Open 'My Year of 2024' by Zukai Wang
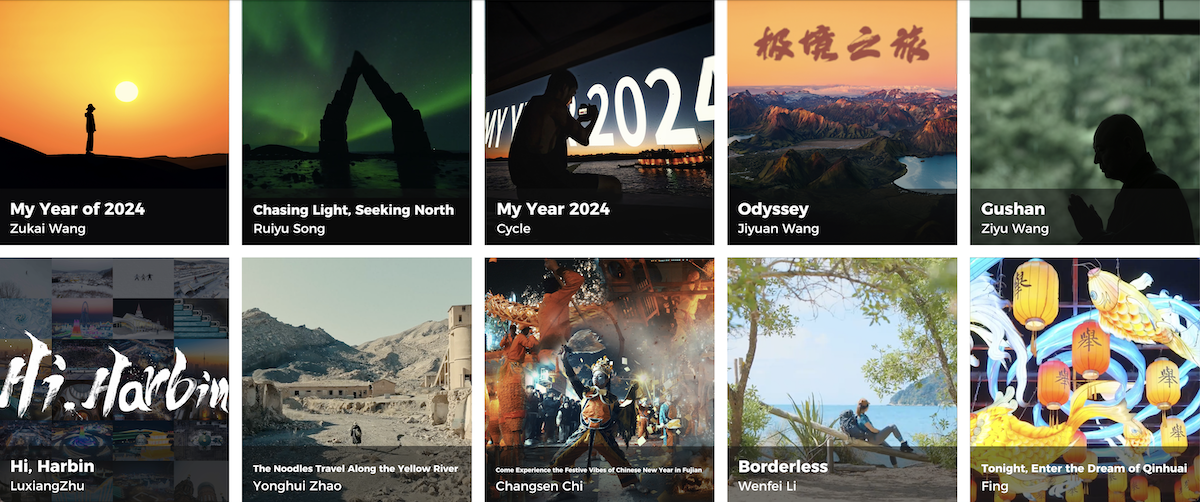 [x=114, y=120]
